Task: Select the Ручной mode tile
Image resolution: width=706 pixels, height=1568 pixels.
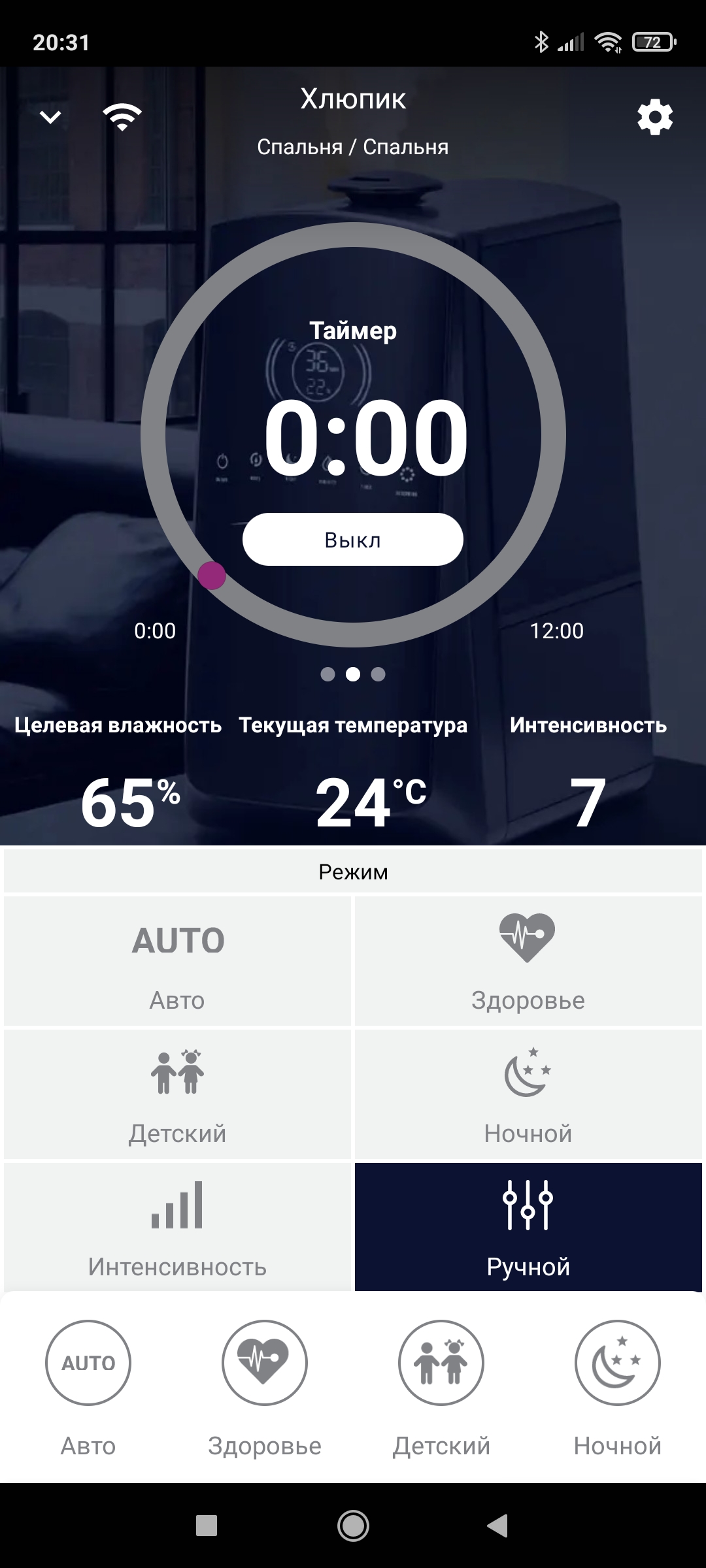Action: 528,1227
